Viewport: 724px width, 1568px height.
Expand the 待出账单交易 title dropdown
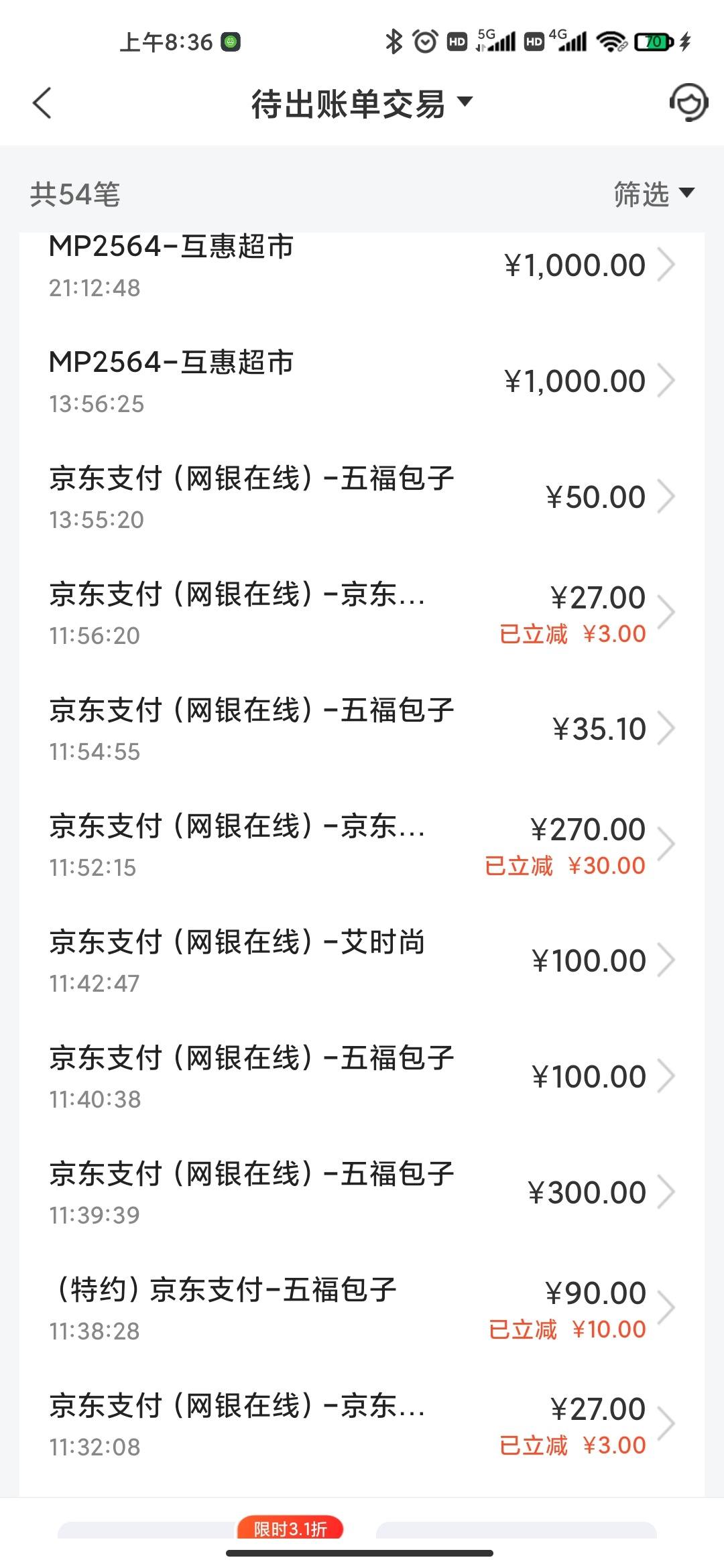point(362,104)
